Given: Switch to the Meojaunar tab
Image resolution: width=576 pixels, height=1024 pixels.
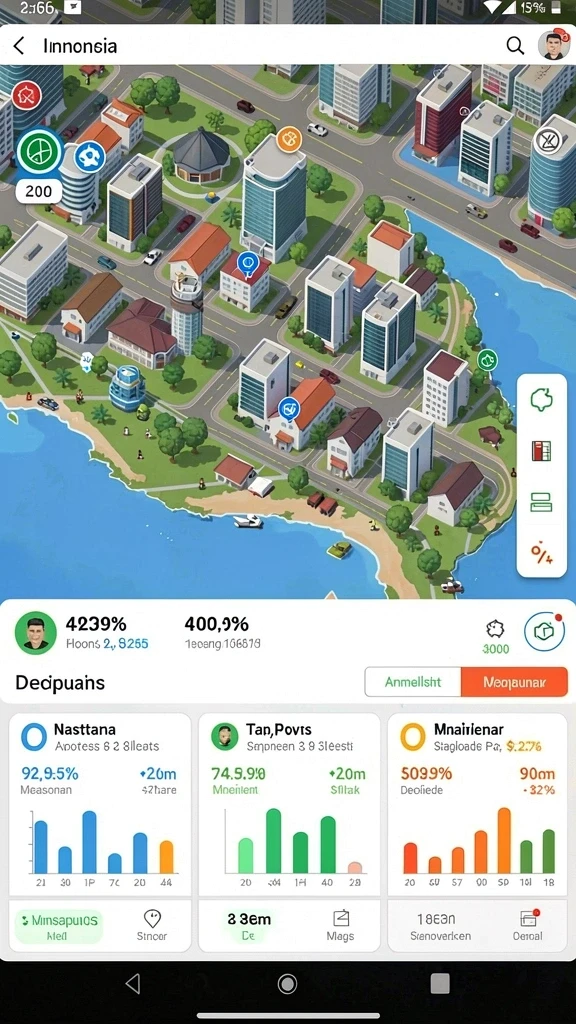Looking at the screenshot, I should coord(515,682).
